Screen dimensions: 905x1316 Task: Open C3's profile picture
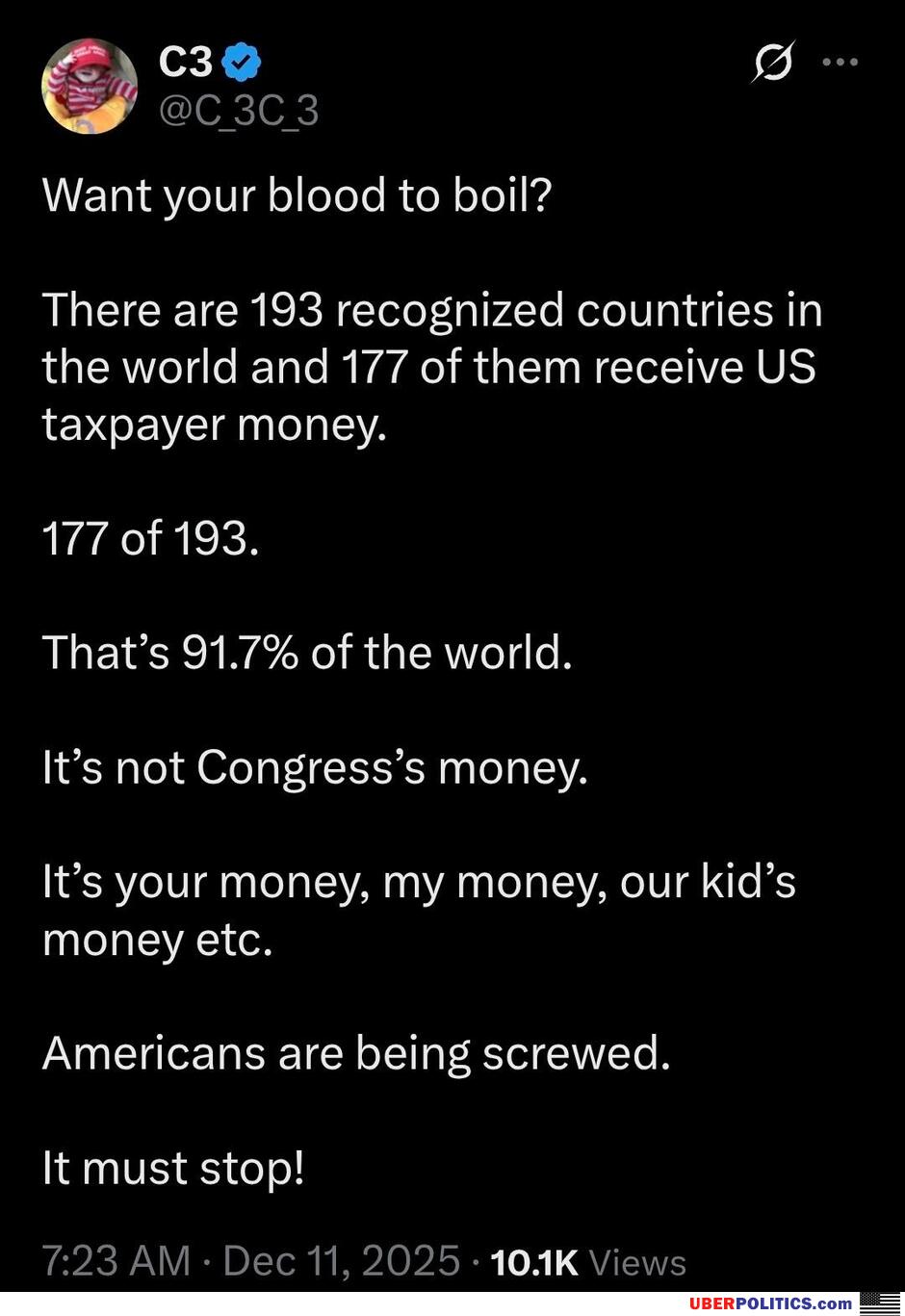tap(89, 86)
